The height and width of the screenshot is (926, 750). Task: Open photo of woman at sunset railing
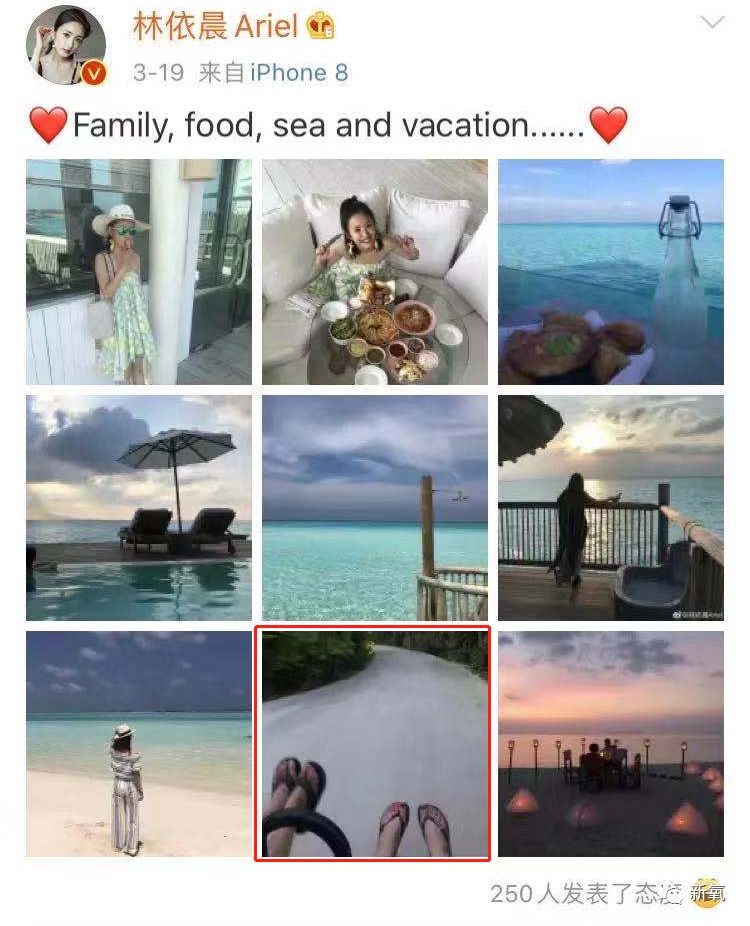pyautogui.click(x=611, y=508)
